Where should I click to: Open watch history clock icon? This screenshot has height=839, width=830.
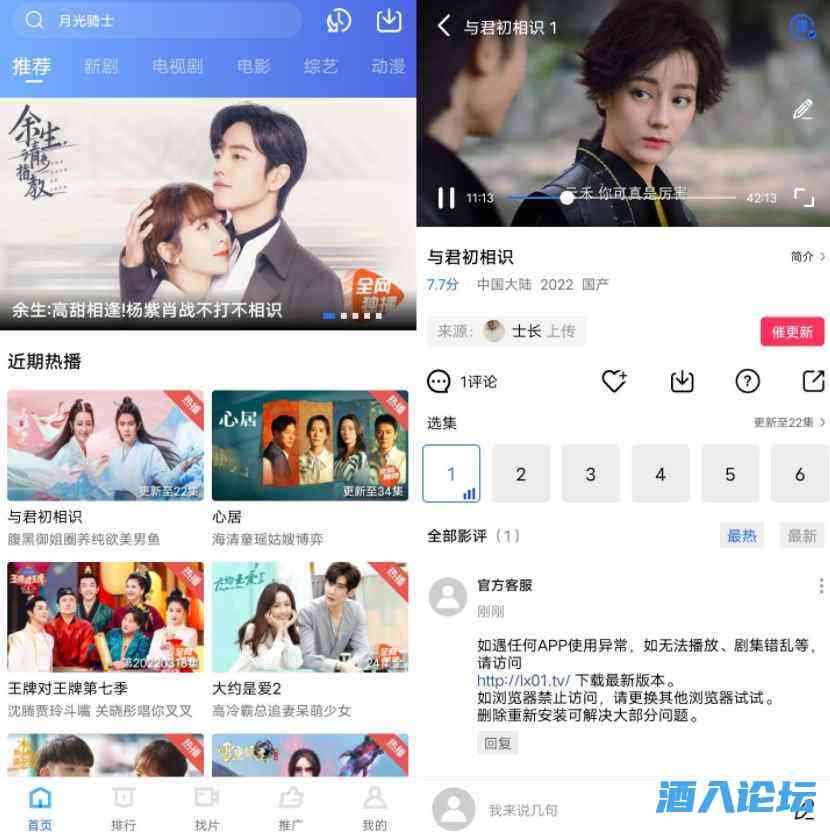coord(338,21)
